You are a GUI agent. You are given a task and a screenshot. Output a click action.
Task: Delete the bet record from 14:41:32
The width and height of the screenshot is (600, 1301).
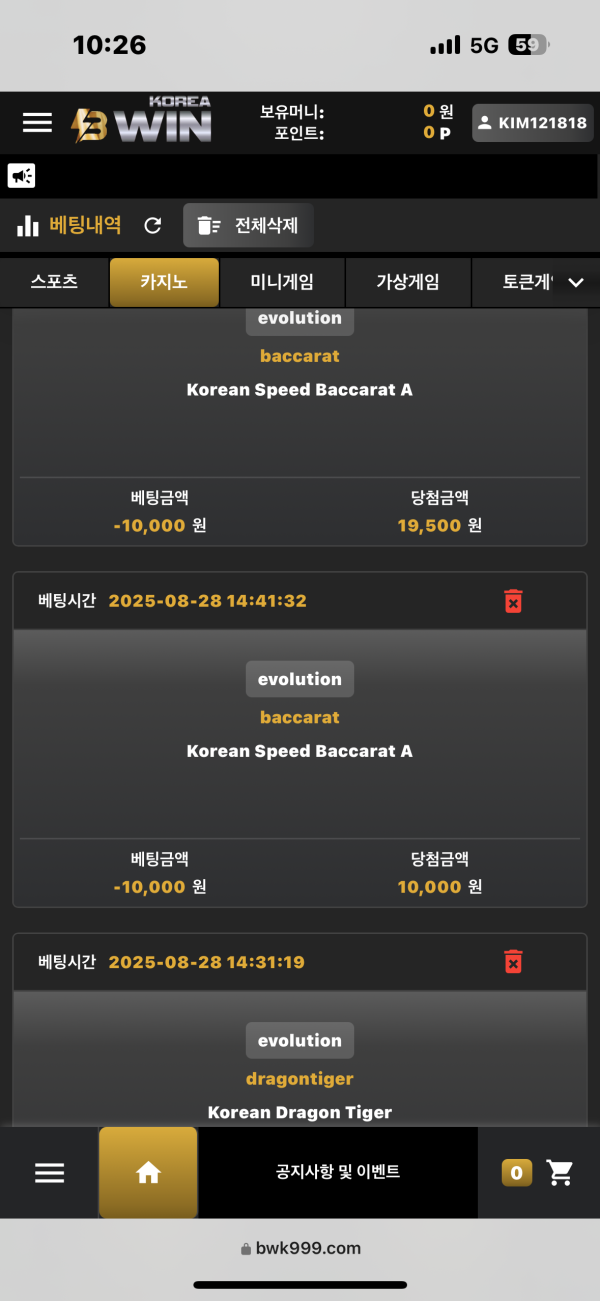(x=513, y=601)
